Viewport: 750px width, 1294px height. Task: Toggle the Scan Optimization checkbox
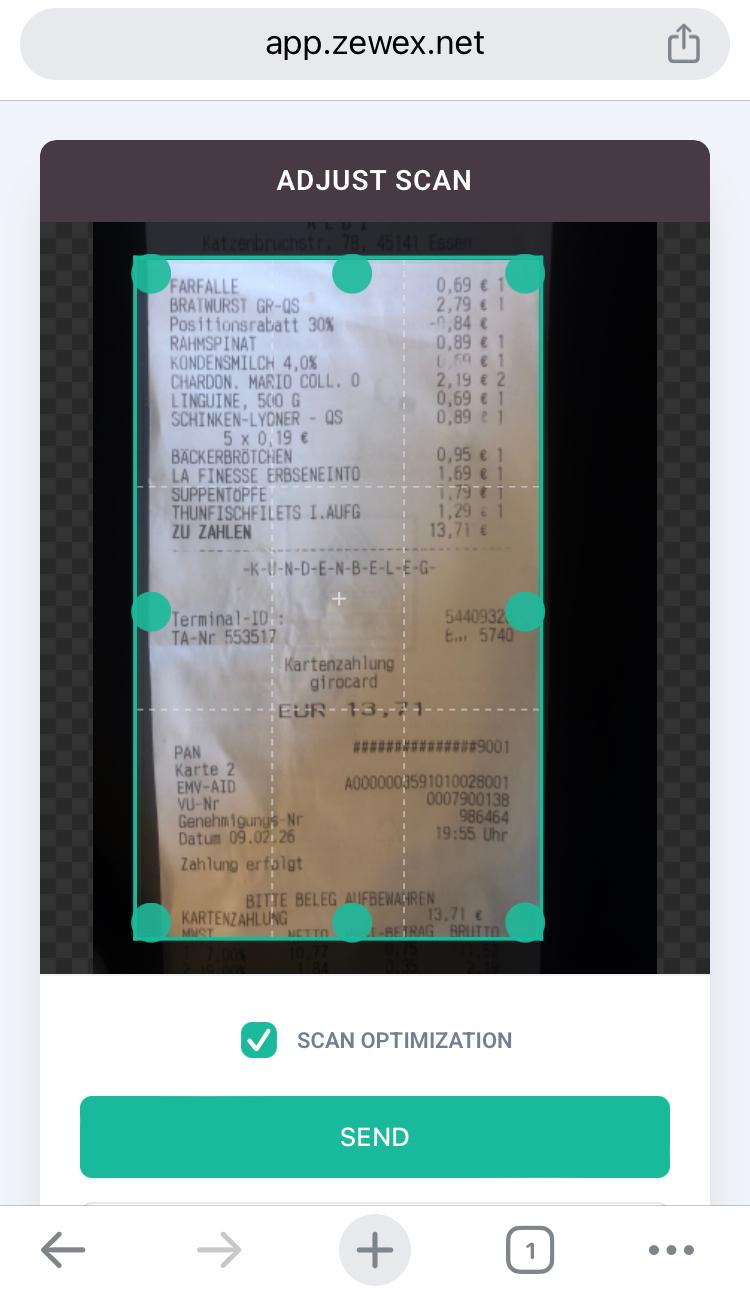pos(259,1040)
